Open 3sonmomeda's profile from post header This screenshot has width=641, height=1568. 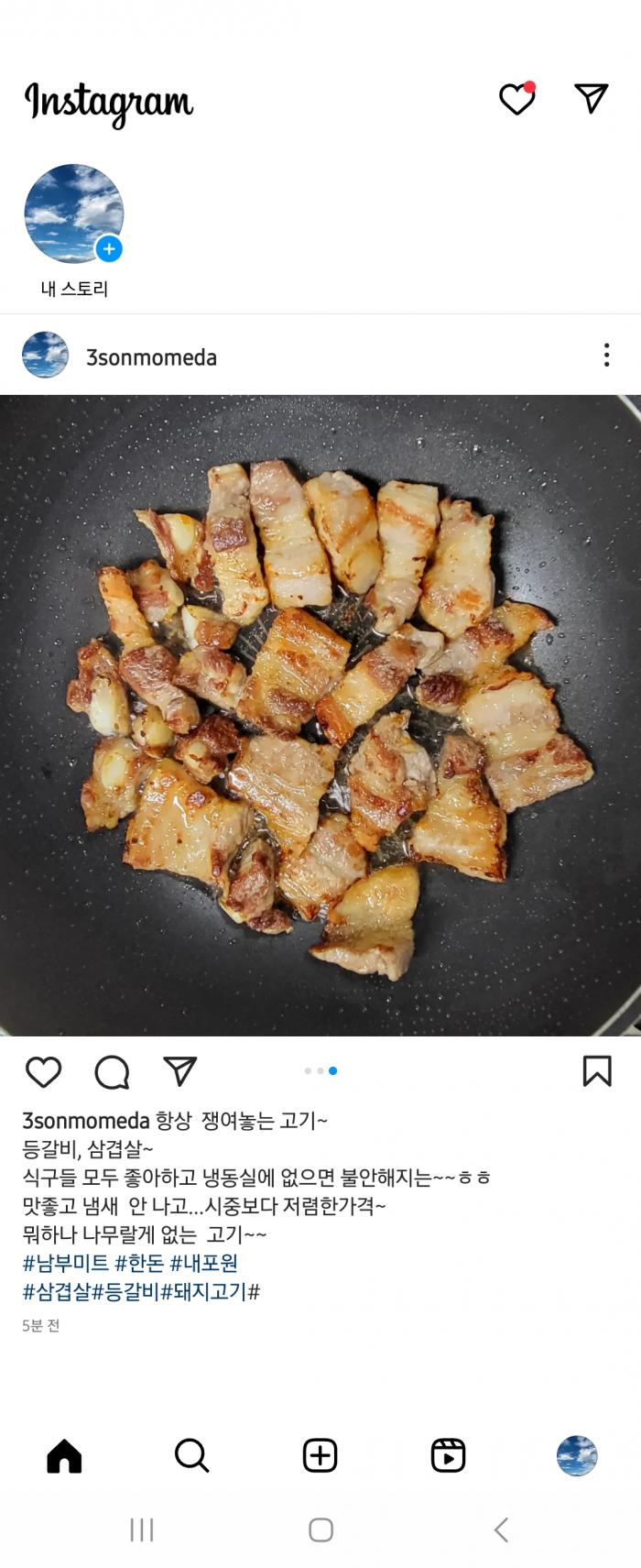click(151, 357)
